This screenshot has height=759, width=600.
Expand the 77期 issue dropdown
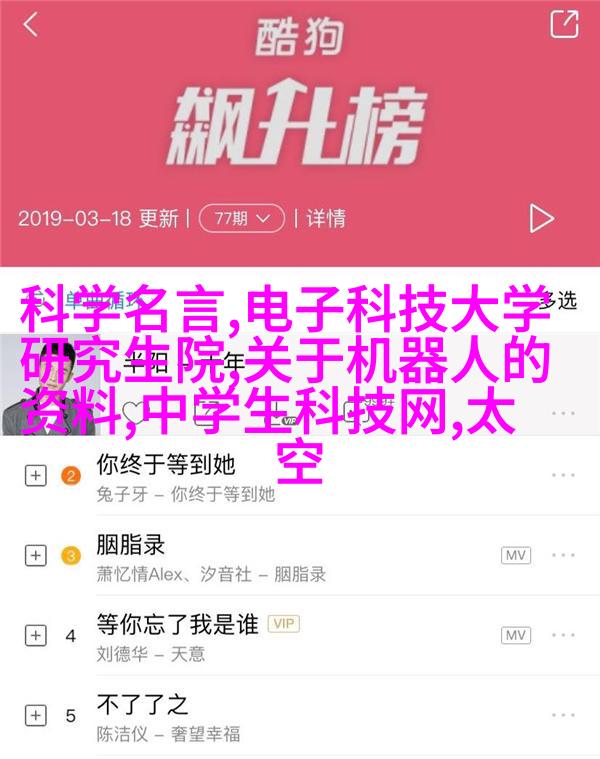pyautogui.click(x=241, y=218)
